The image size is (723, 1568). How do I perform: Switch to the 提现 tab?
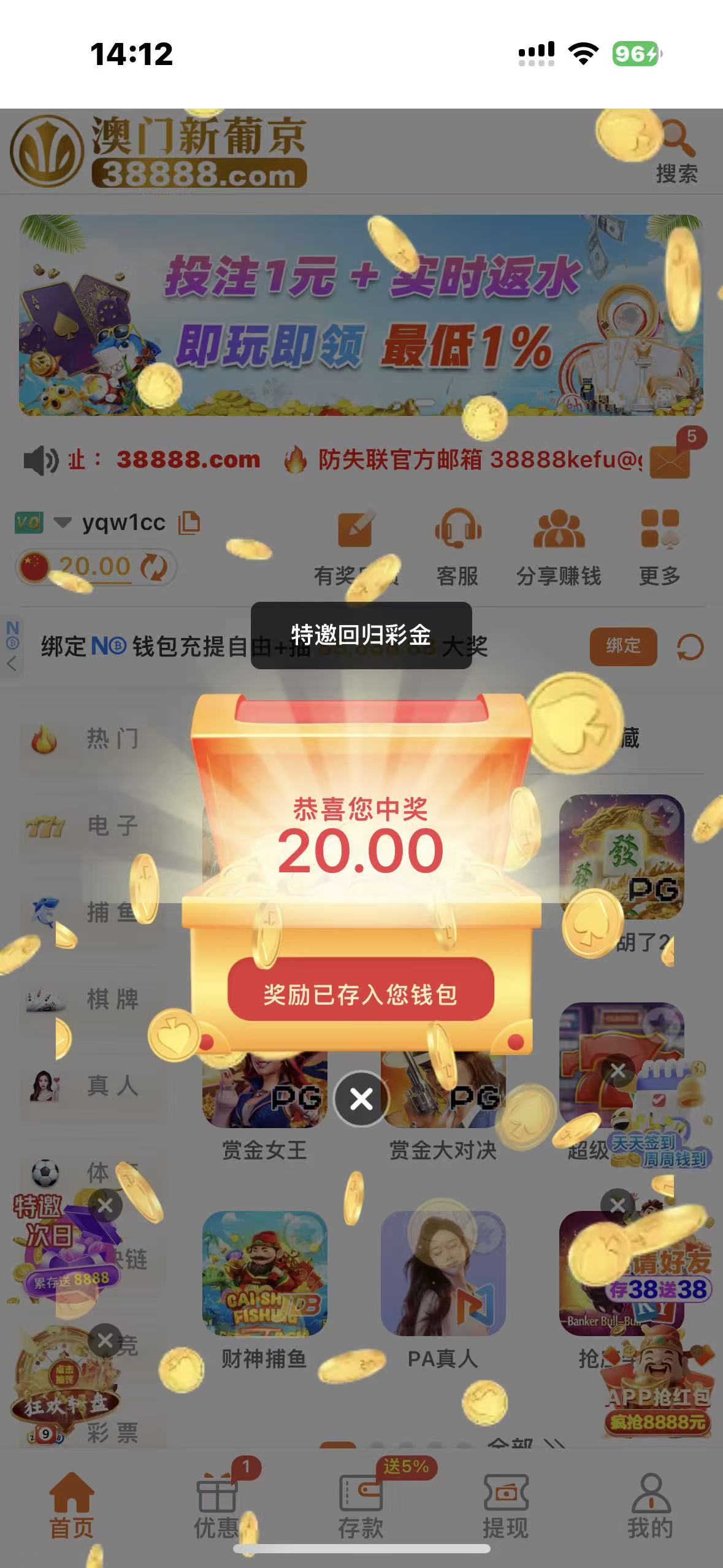[505, 1507]
